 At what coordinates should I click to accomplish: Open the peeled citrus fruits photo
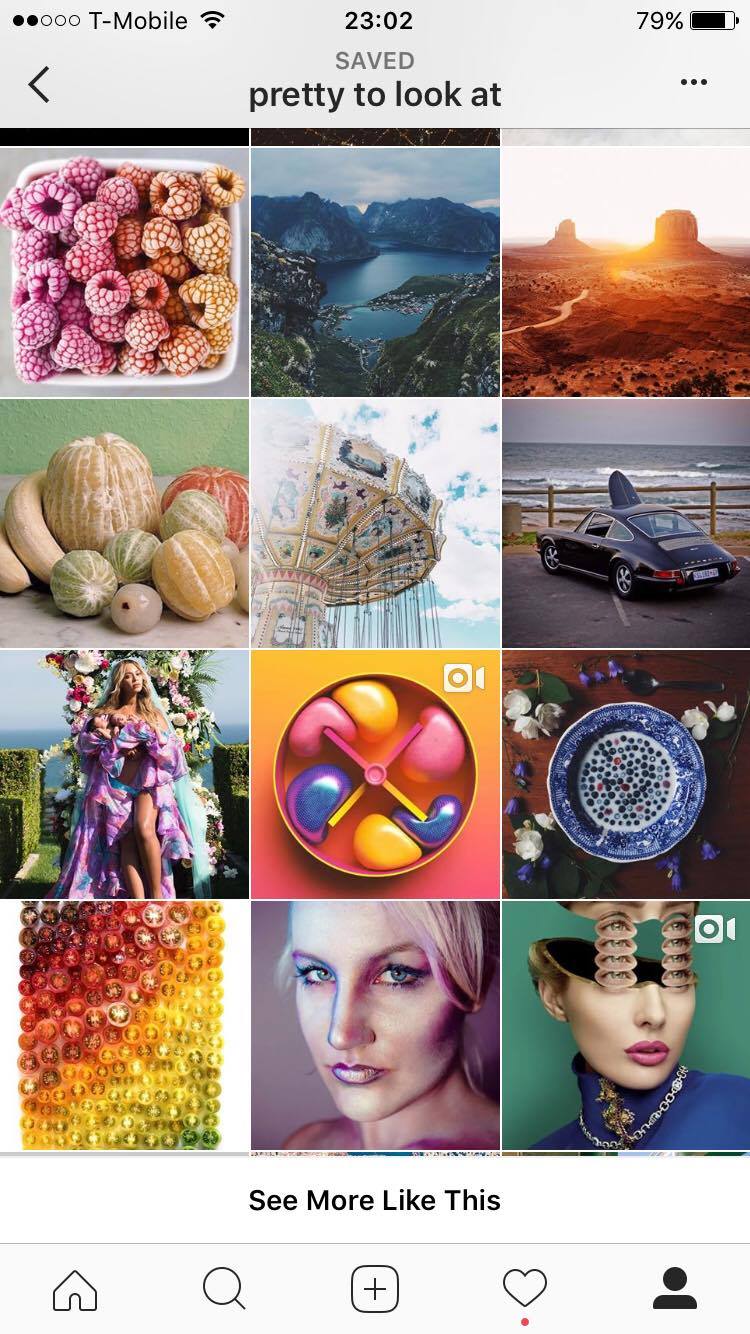point(124,523)
